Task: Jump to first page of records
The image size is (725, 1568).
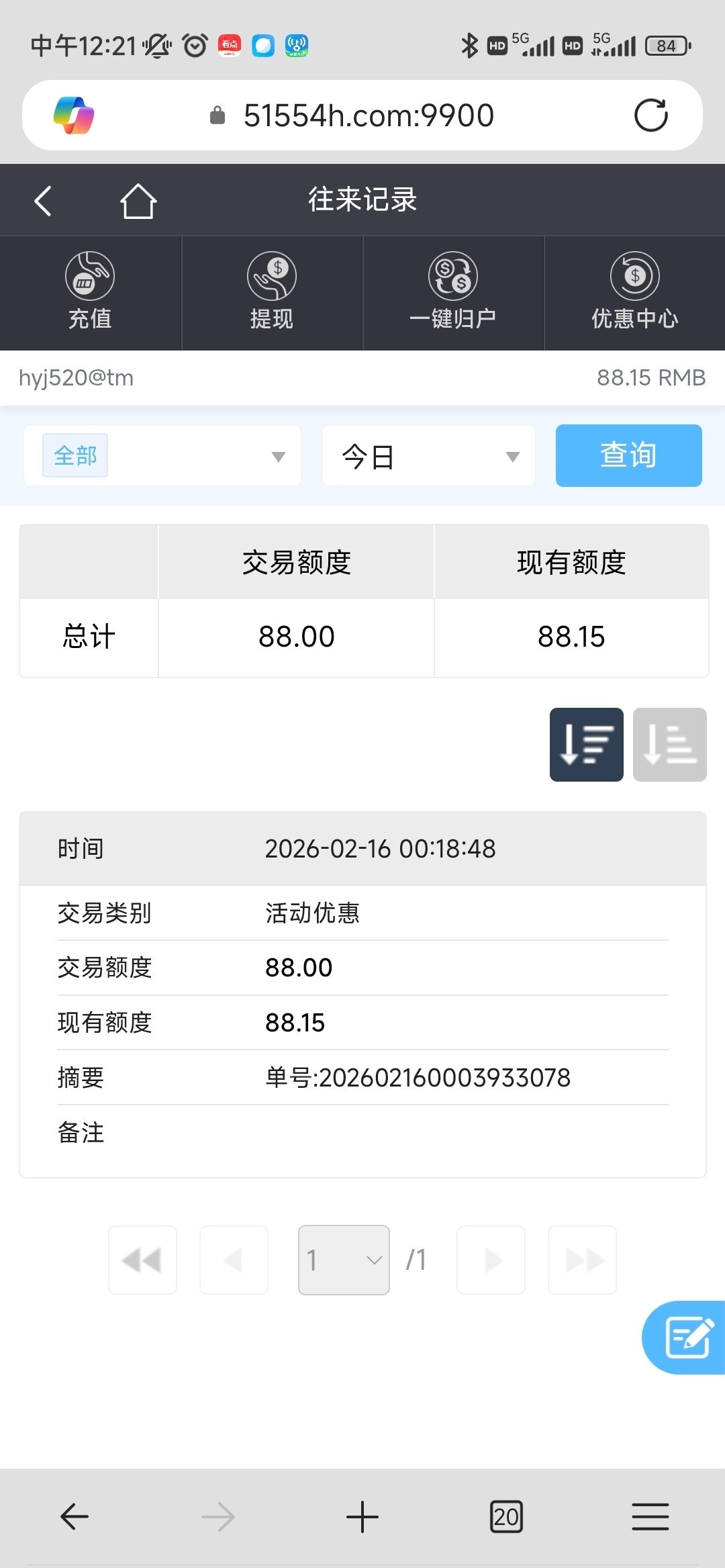Action: pyautogui.click(x=142, y=1260)
